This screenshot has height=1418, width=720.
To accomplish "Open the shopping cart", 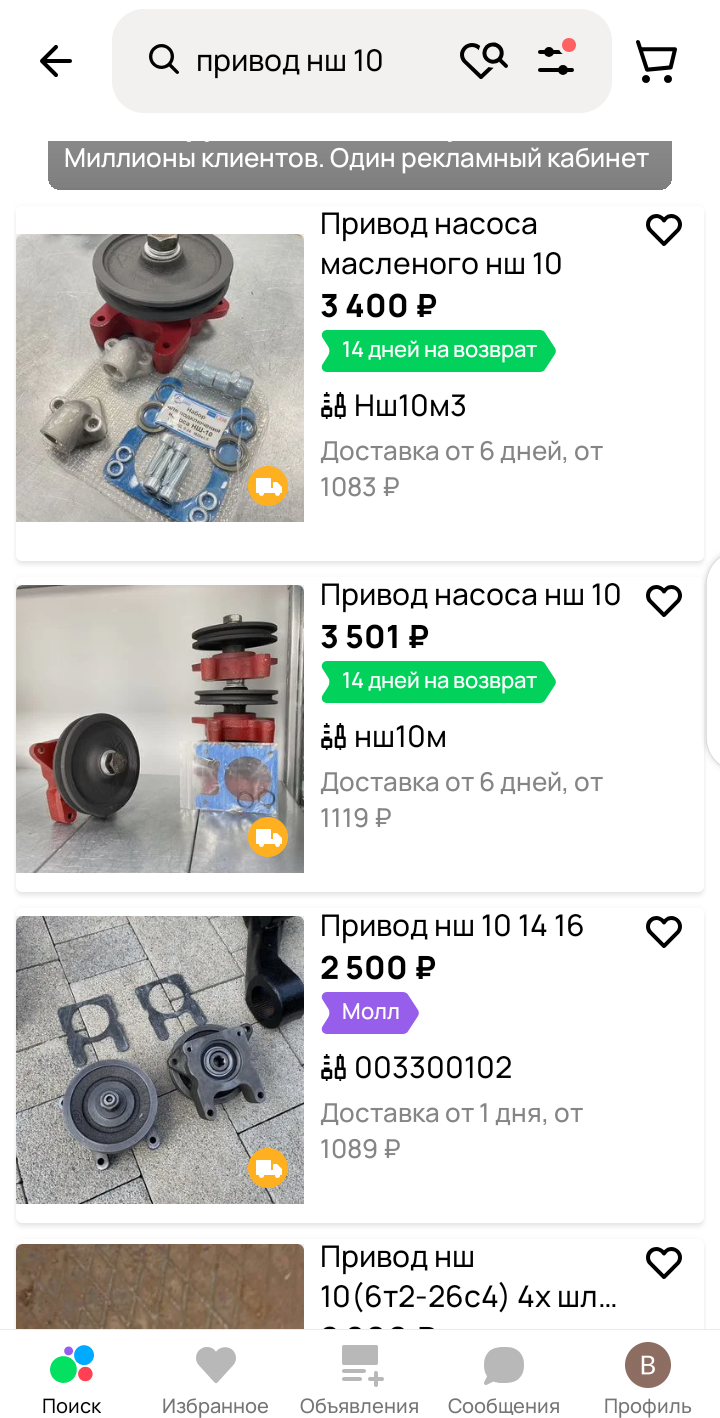I will tap(656, 61).
